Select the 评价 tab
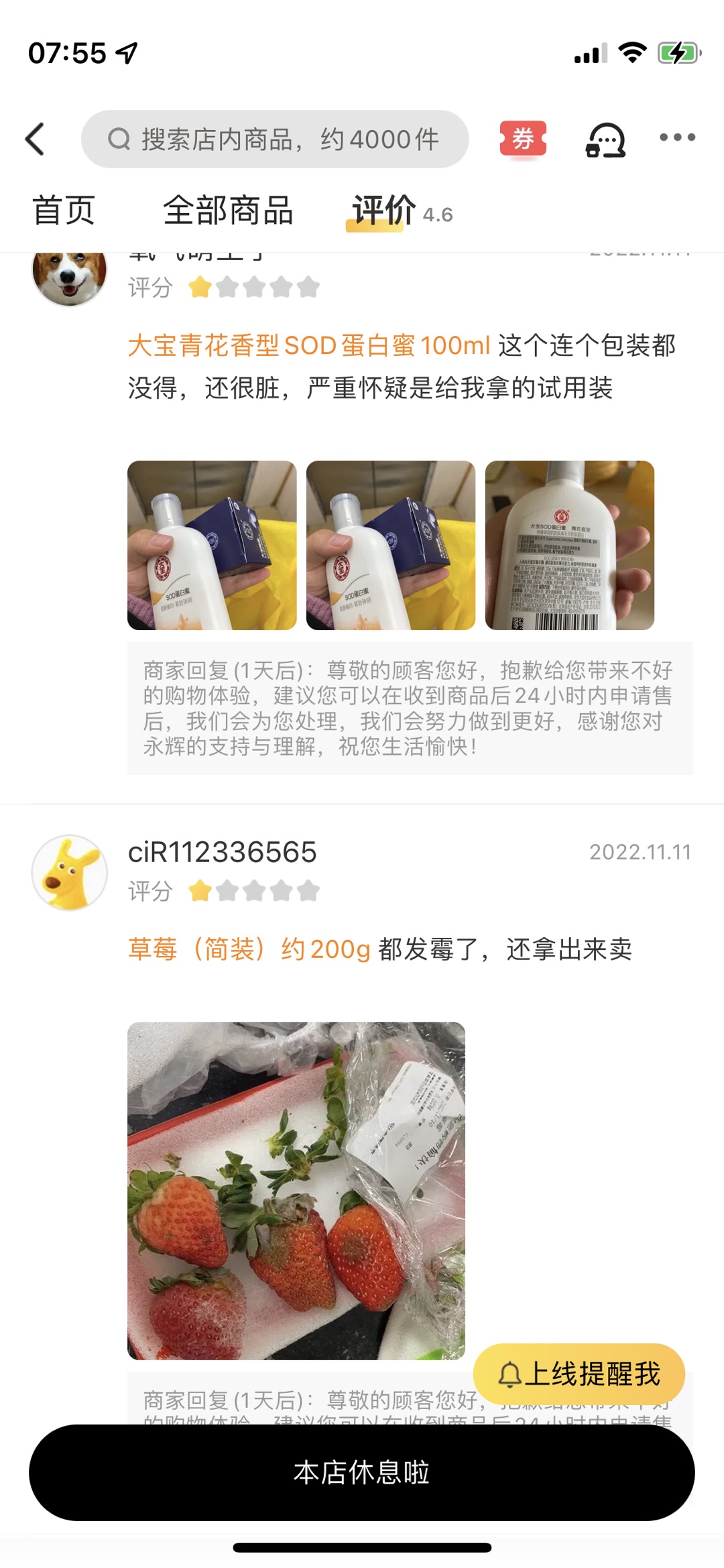The image size is (724, 1568). (384, 210)
